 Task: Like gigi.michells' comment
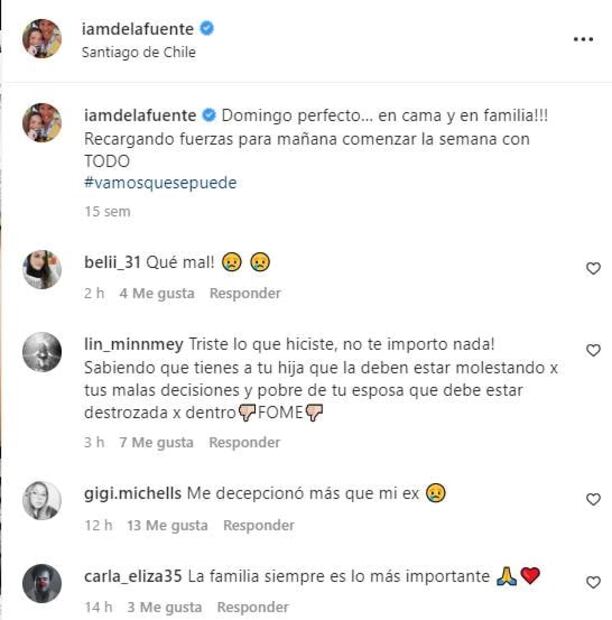click(x=593, y=499)
